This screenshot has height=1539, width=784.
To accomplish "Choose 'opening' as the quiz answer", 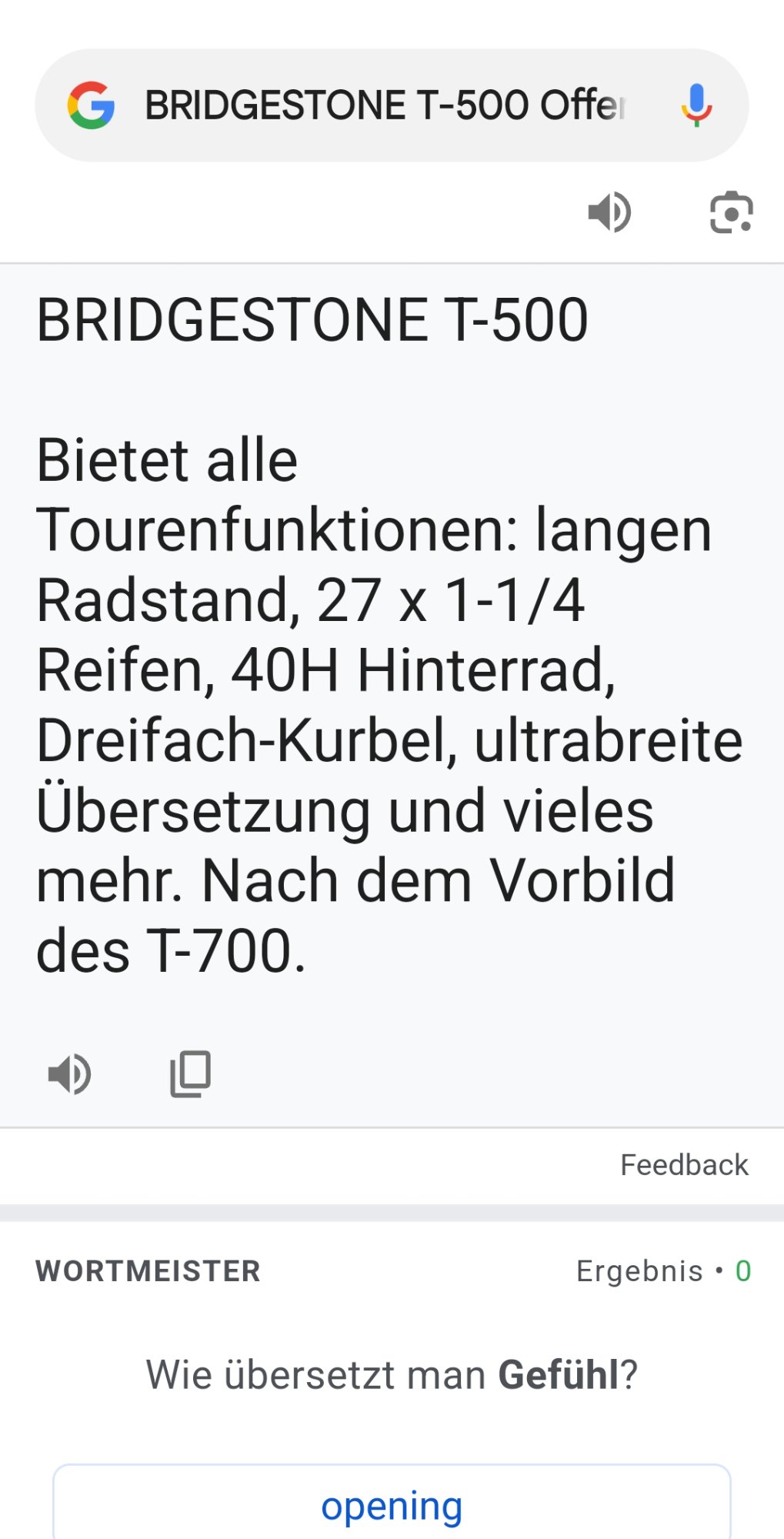I will click(392, 1505).
